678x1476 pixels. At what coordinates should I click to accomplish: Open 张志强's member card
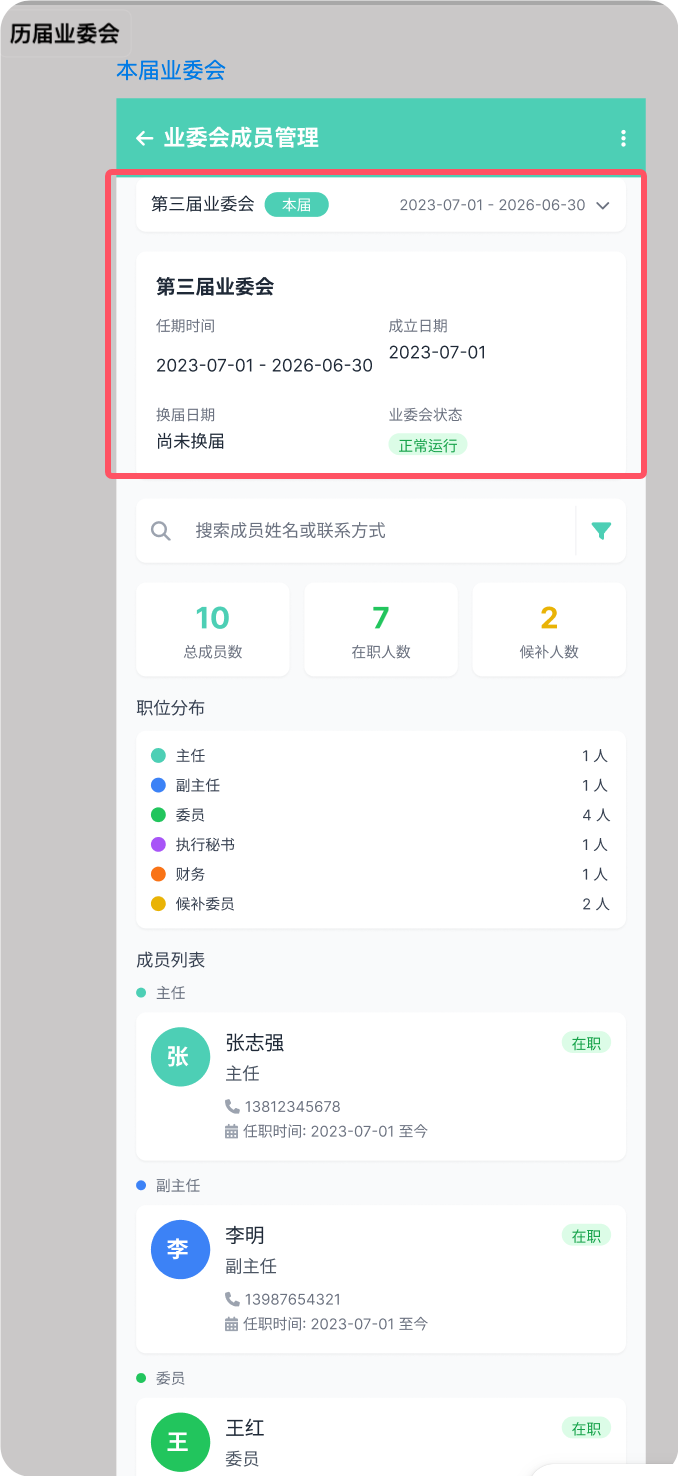(380, 1086)
